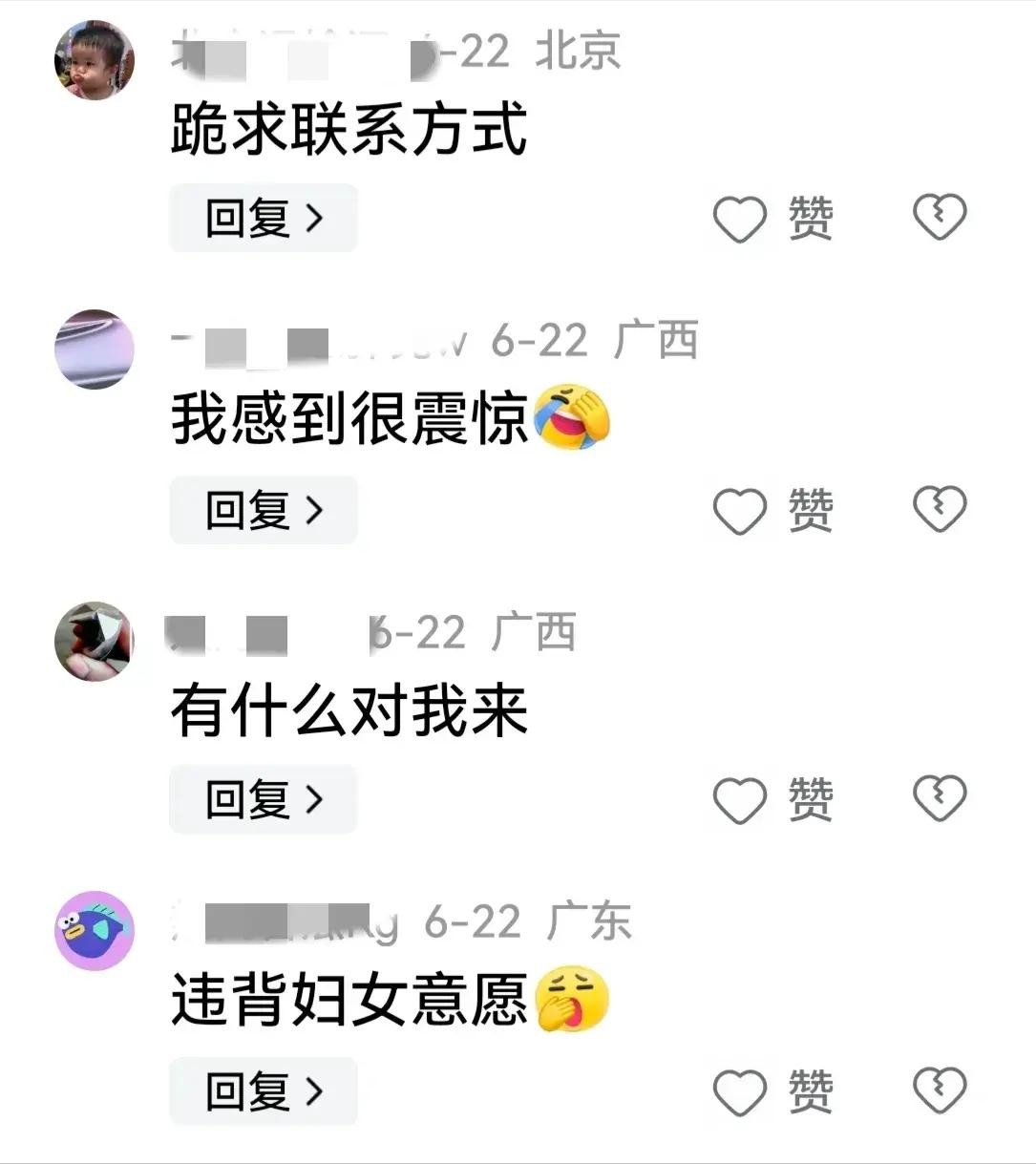
Task: Like the comment 我感到很震惊
Action: [740, 510]
